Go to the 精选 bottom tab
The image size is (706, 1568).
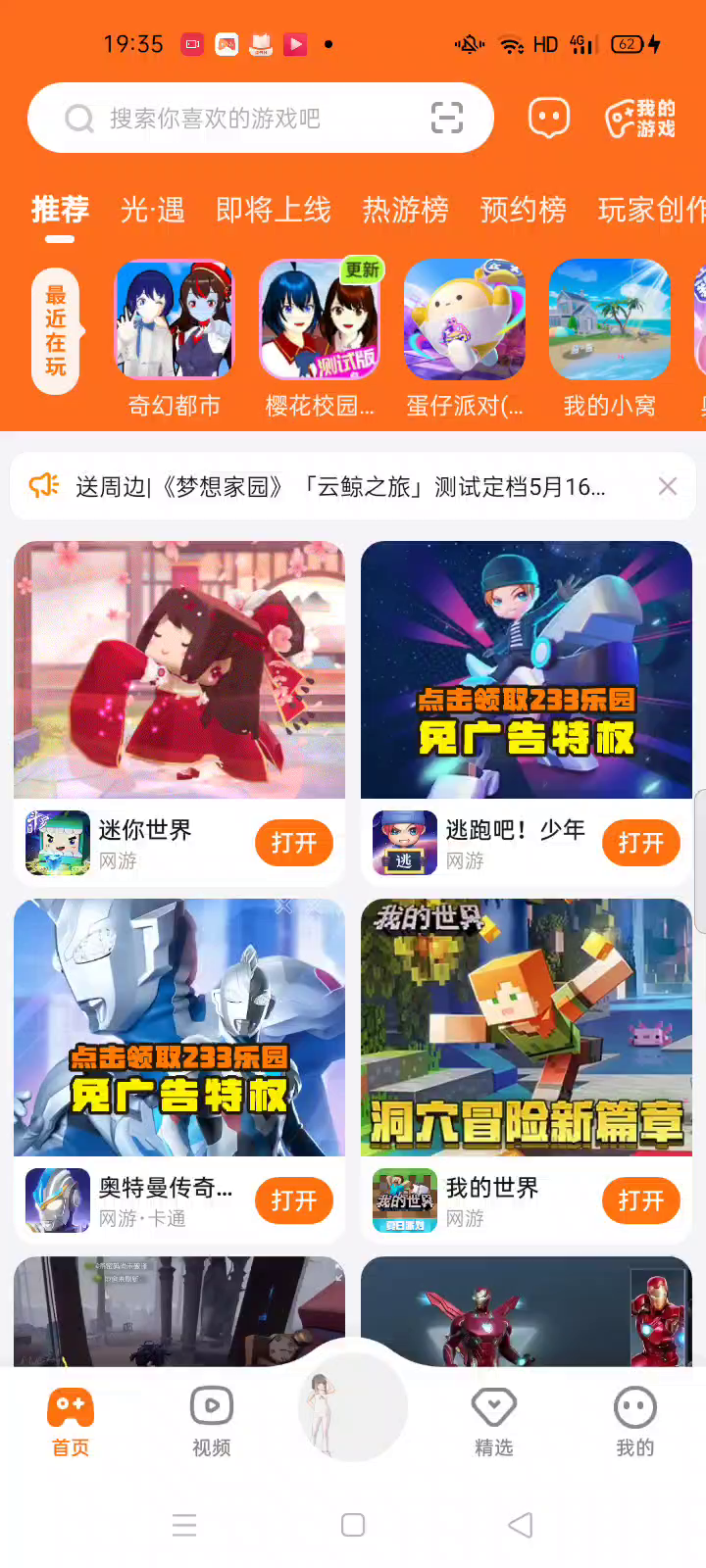tap(494, 1421)
